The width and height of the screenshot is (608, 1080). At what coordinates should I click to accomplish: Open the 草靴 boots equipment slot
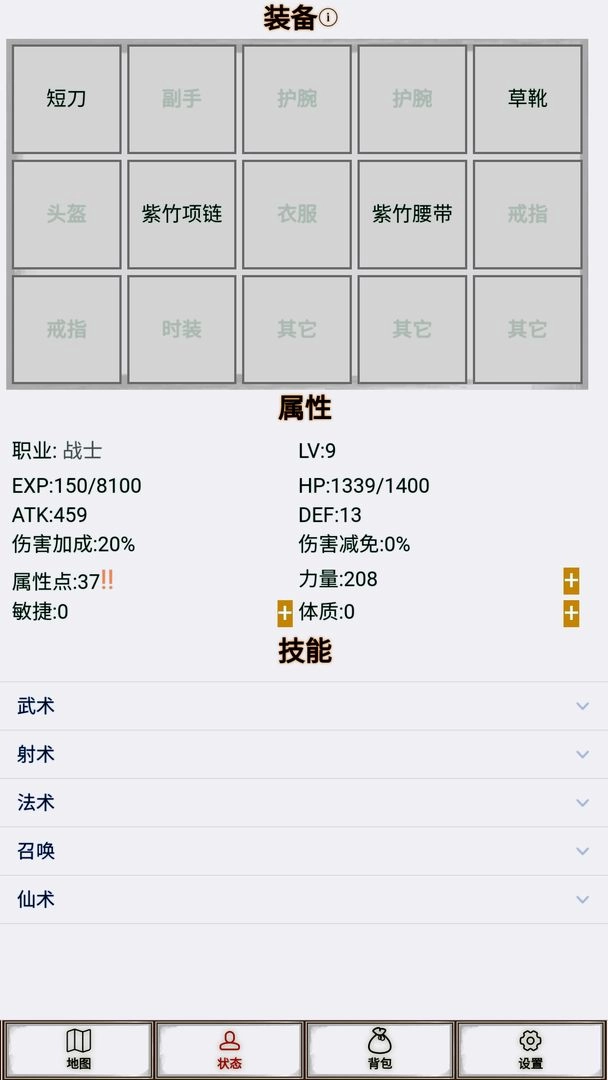coord(527,99)
